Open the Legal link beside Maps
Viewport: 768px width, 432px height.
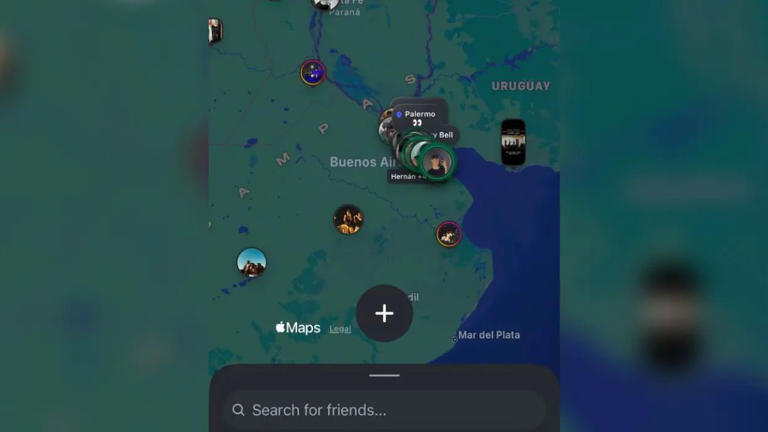(x=340, y=329)
